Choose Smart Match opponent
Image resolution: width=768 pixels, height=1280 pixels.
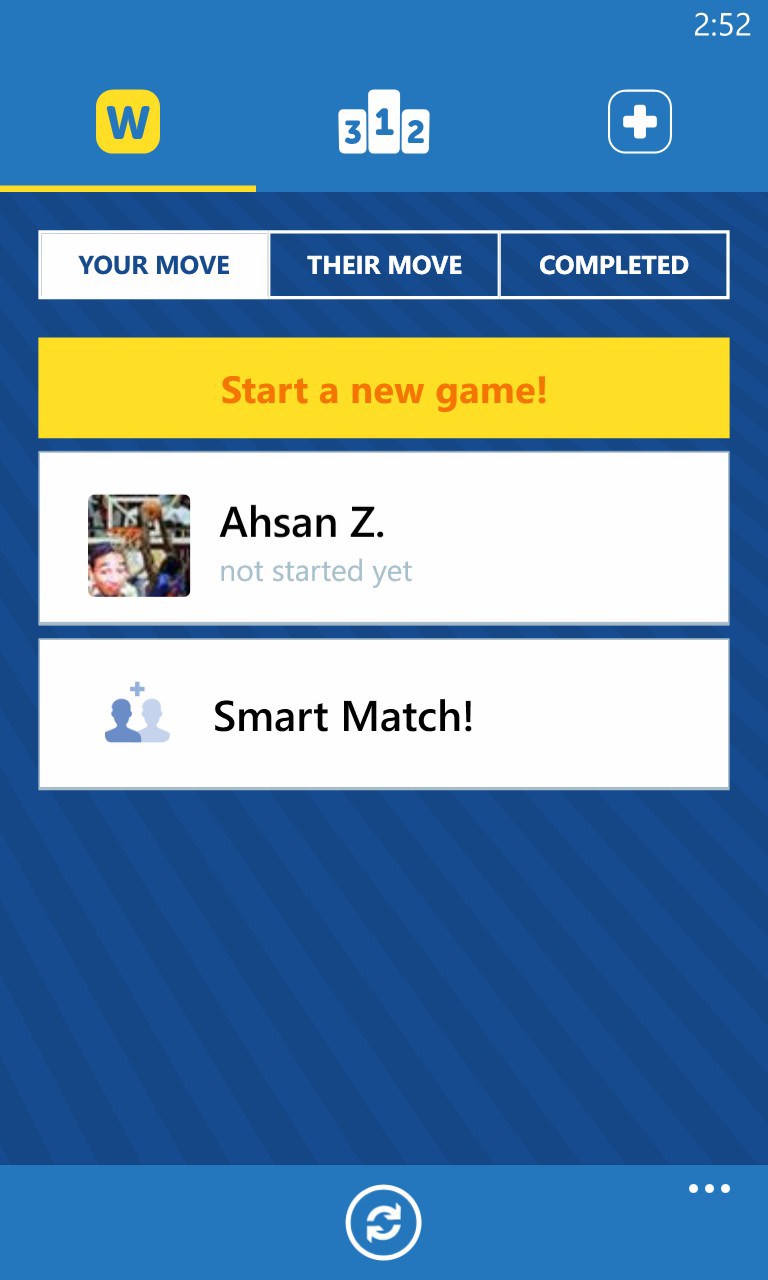click(x=384, y=715)
